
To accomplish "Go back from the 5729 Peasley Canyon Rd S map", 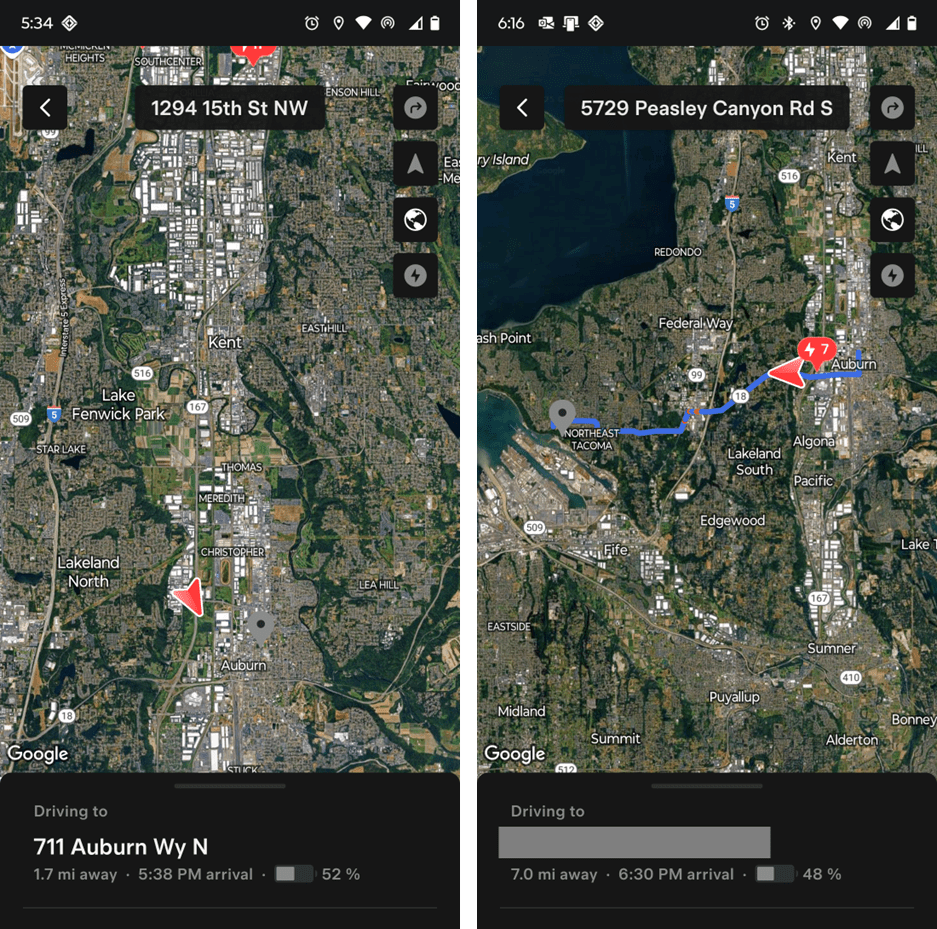I will tap(522, 108).
